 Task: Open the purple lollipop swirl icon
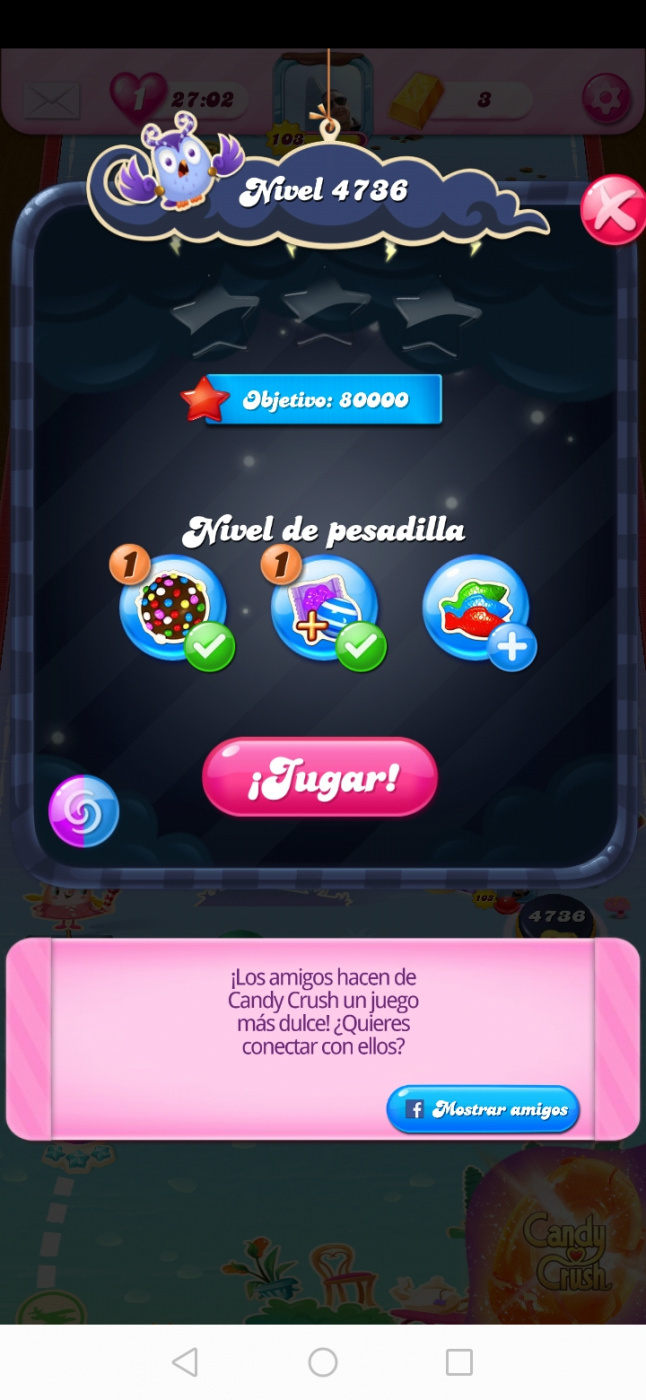coord(84,810)
